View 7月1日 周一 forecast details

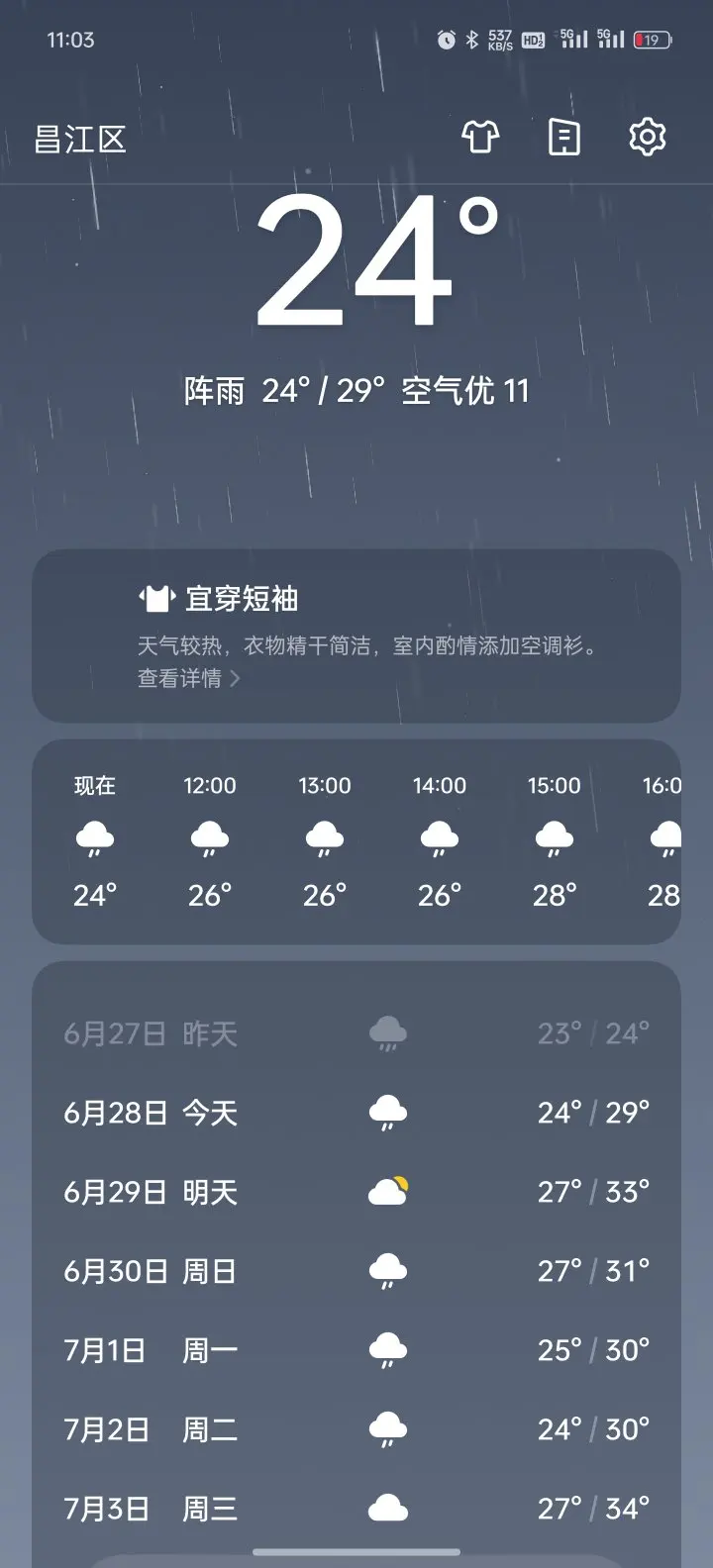coord(356,1350)
